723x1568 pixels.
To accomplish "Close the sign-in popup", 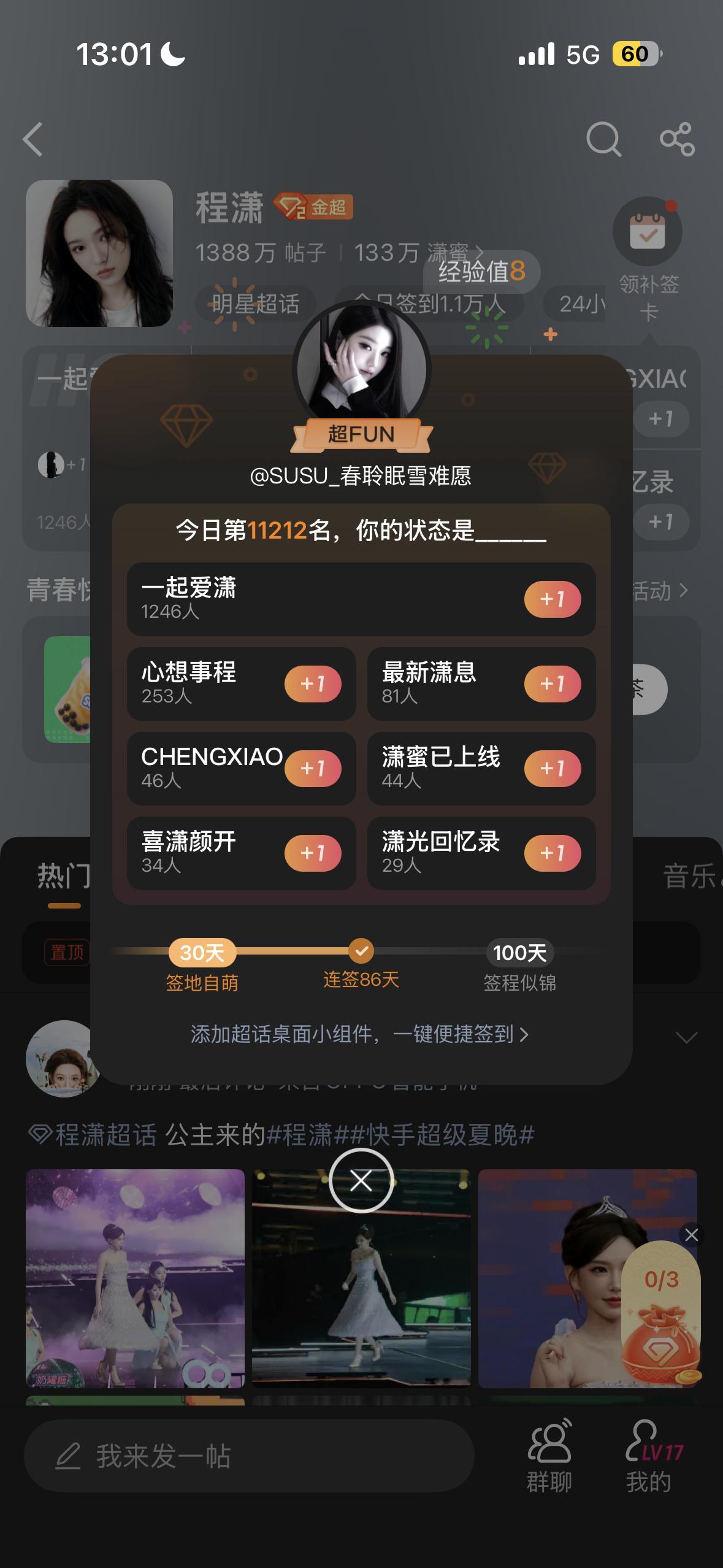I will coord(361,1180).
